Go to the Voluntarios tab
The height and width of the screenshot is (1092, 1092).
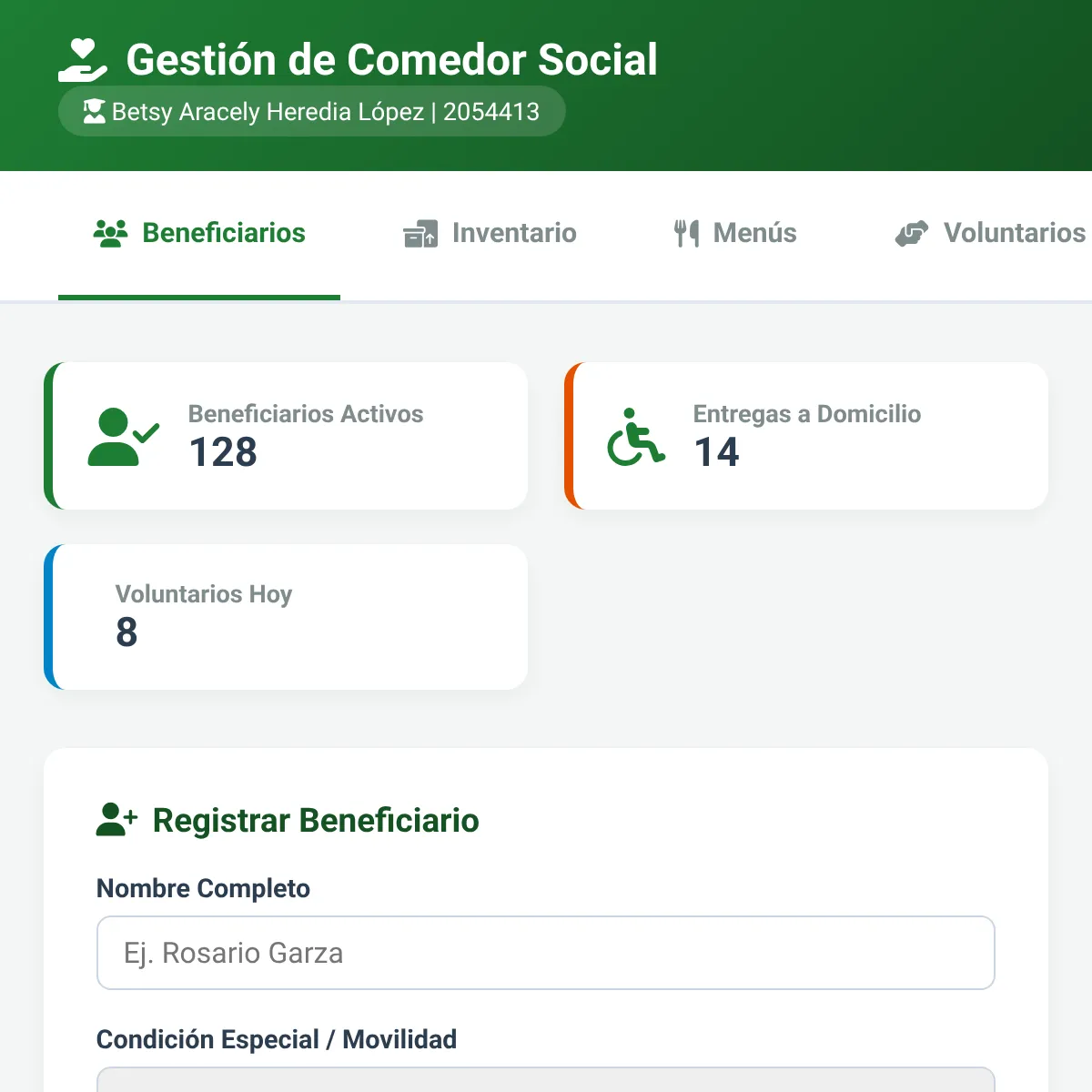tap(991, 234)
